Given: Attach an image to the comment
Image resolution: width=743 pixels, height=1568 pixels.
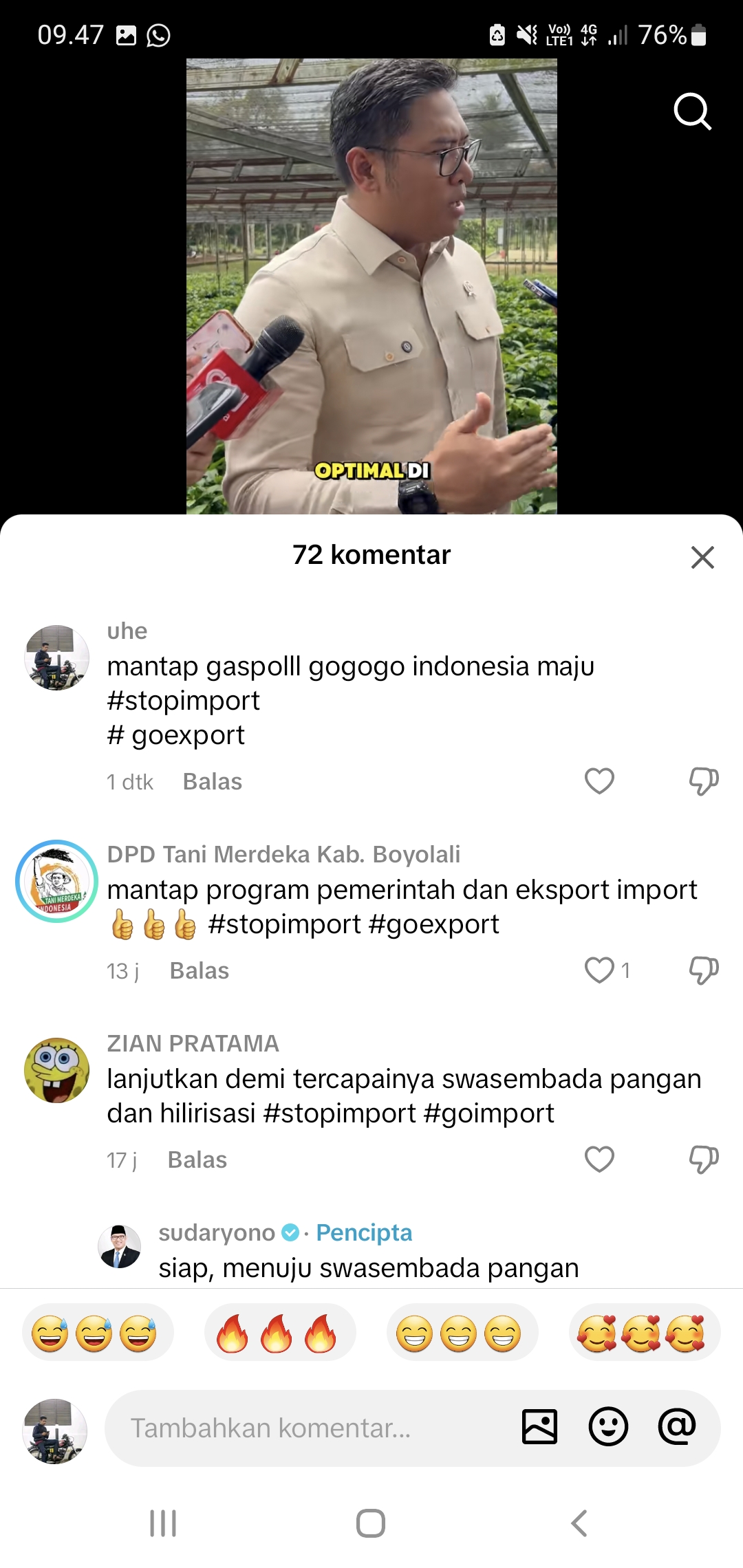Looking at the screenshot, I should point(540,1427).
